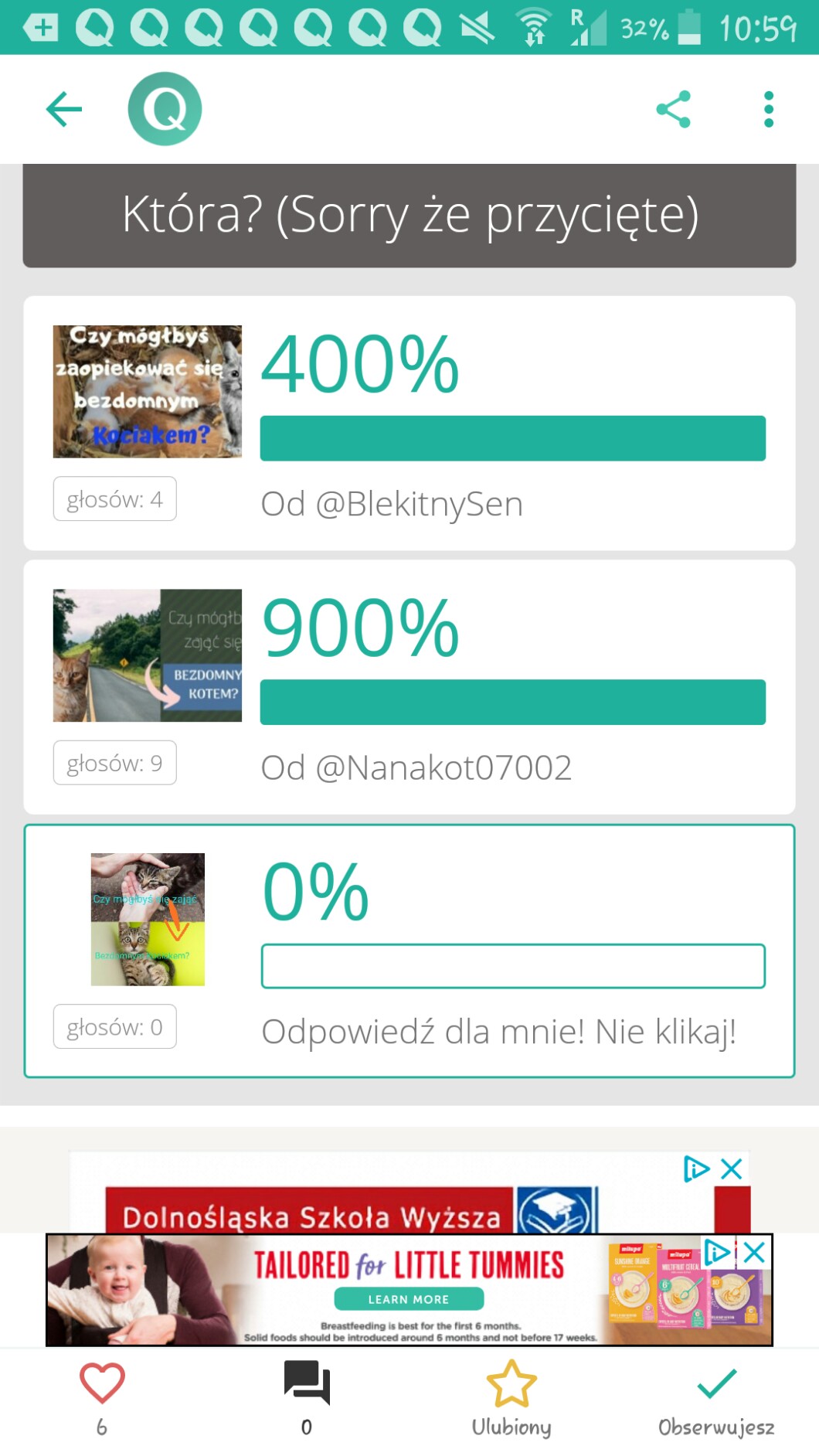Image resolution: width=819 pixels, height=1456 pixels.
Task: Share this poll
Action: 673,109
